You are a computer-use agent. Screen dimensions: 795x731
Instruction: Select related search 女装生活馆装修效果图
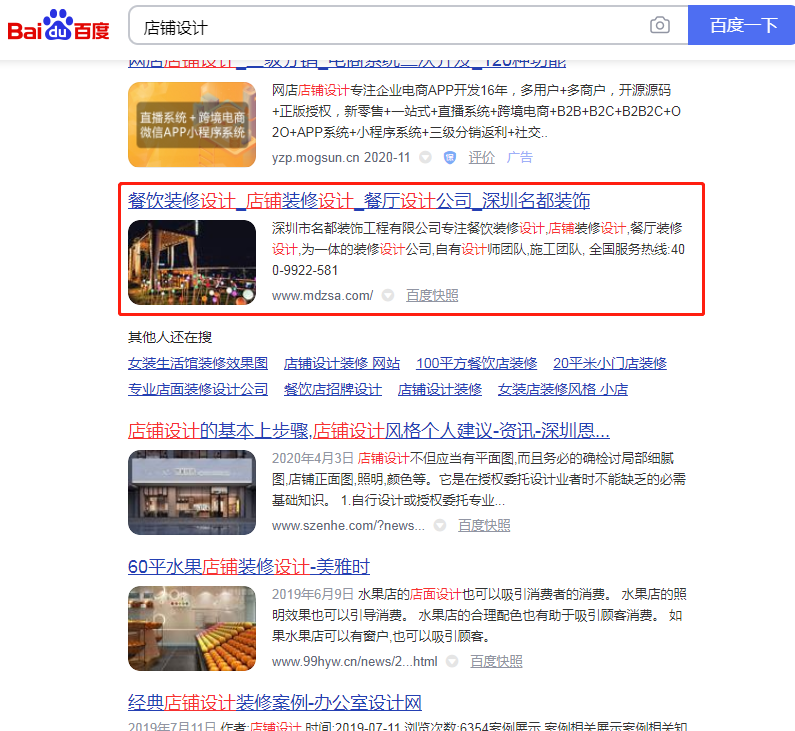point(198,363)
